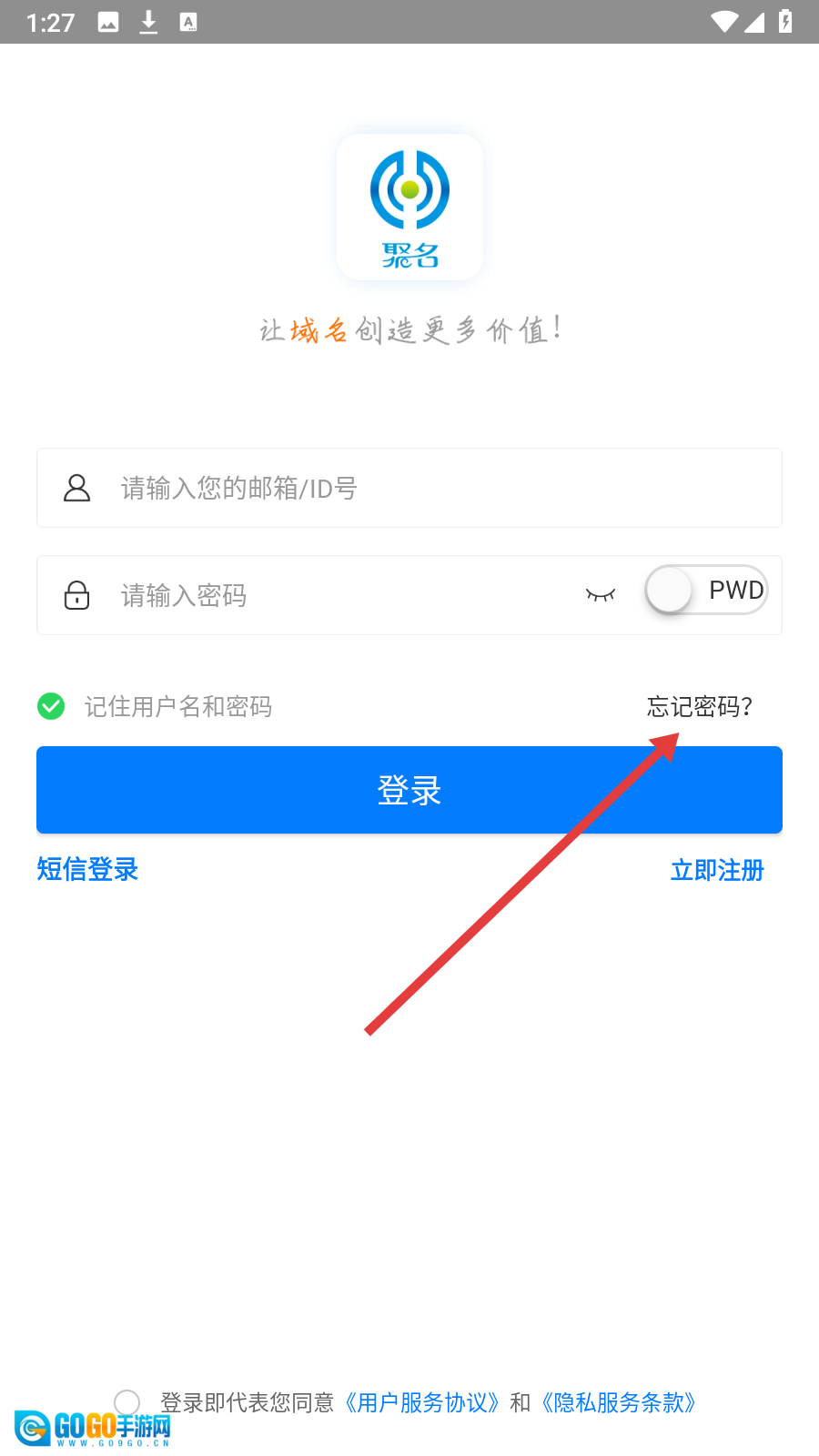Open the 忘记密码? link
This screenshot has height=1456, width=819.
699,706
